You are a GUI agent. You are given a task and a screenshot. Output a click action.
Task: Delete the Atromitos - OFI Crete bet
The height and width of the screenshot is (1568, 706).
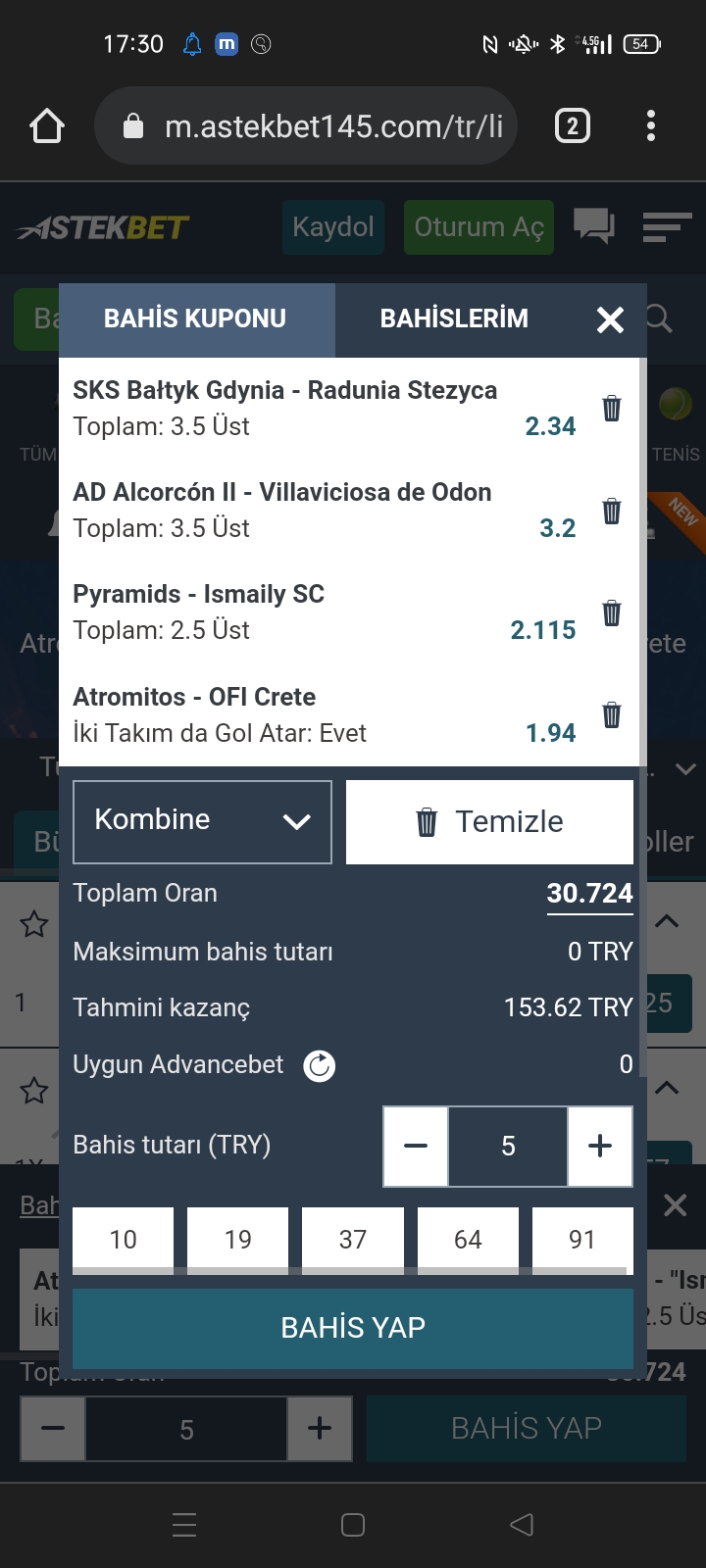click(x=611, y=714)
